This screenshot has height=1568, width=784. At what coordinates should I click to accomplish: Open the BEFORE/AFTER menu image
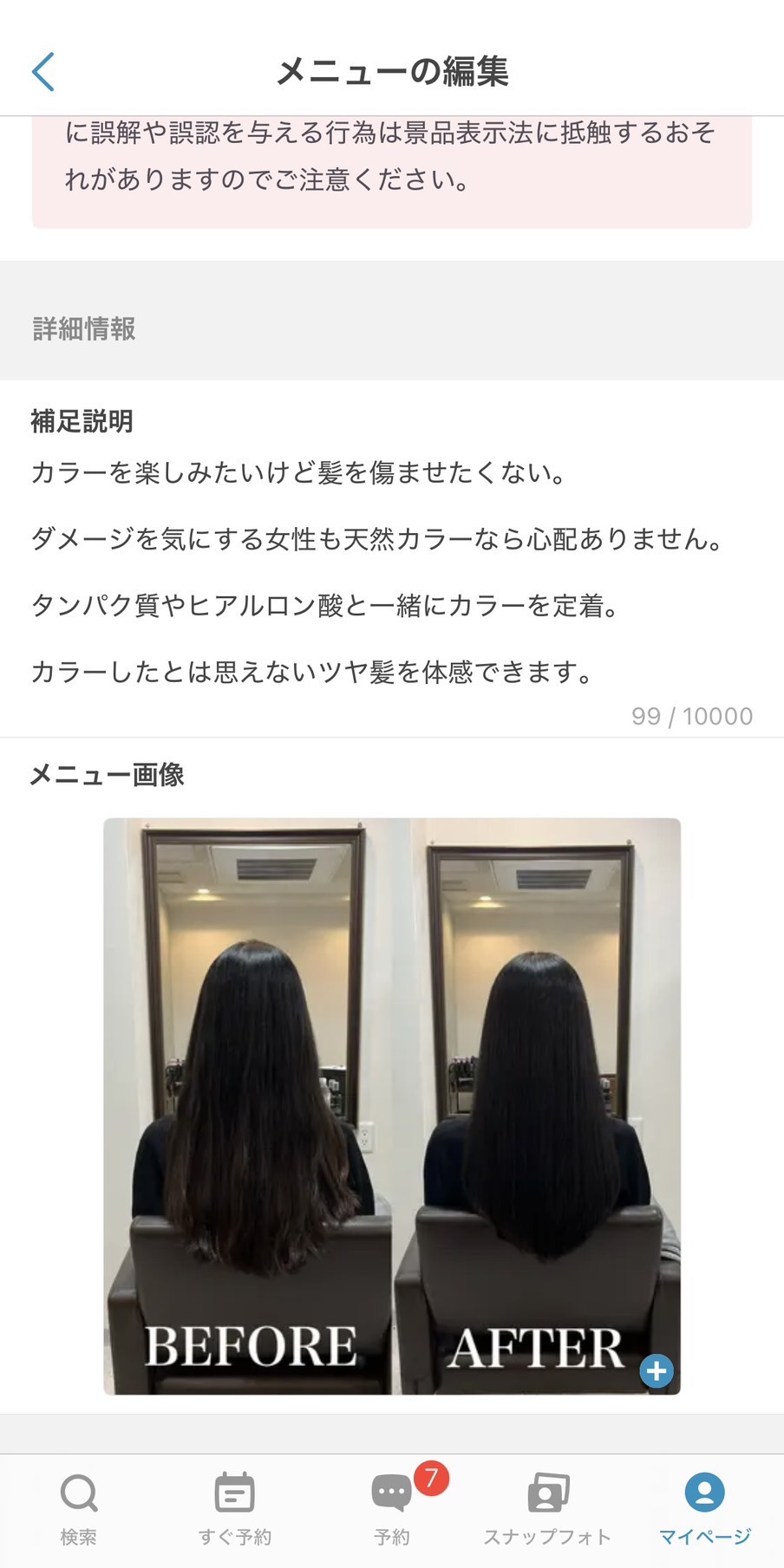[391, 1105]
